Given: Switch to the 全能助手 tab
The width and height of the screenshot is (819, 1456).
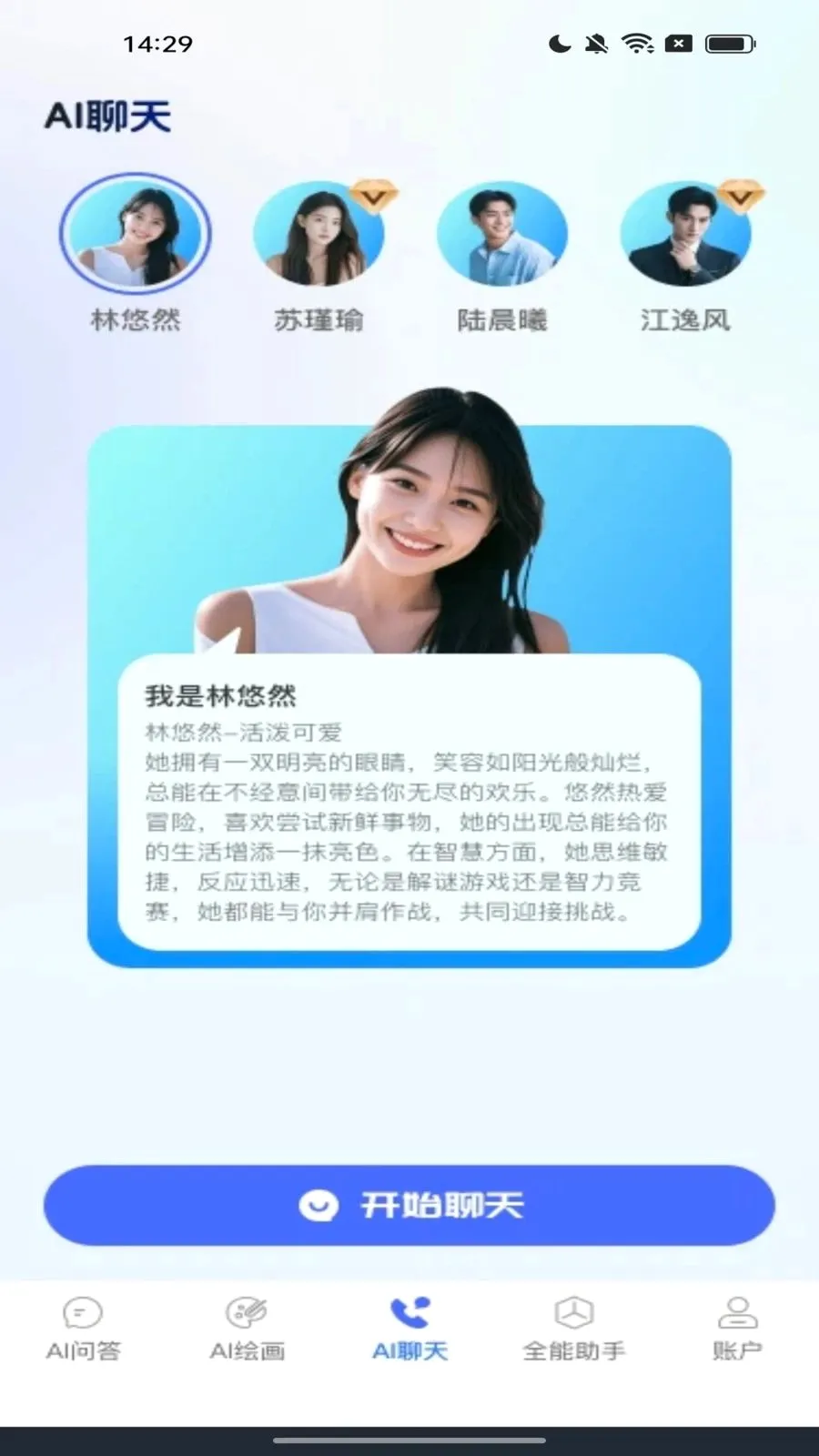Looking at the screenshot, I should (573, 1330).
